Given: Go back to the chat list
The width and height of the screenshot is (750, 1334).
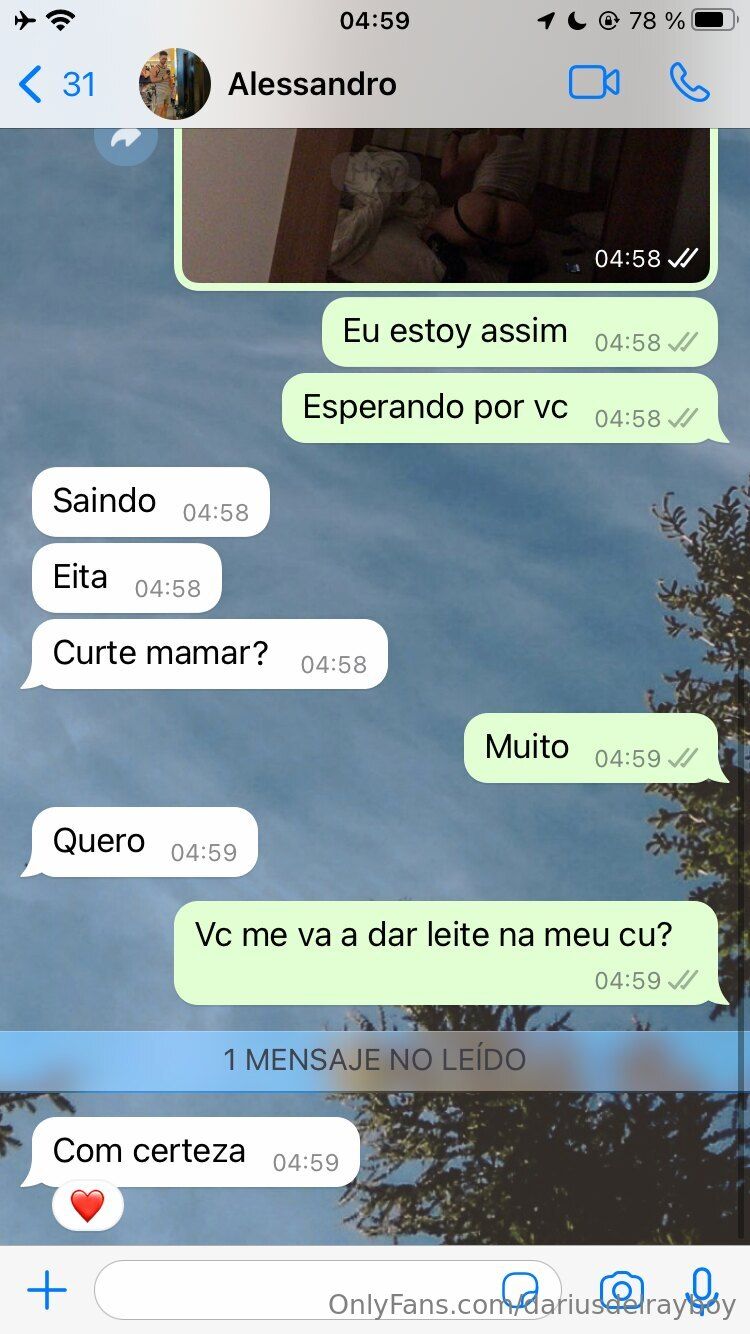Looking at the screenshot, I should click(55, 84).
